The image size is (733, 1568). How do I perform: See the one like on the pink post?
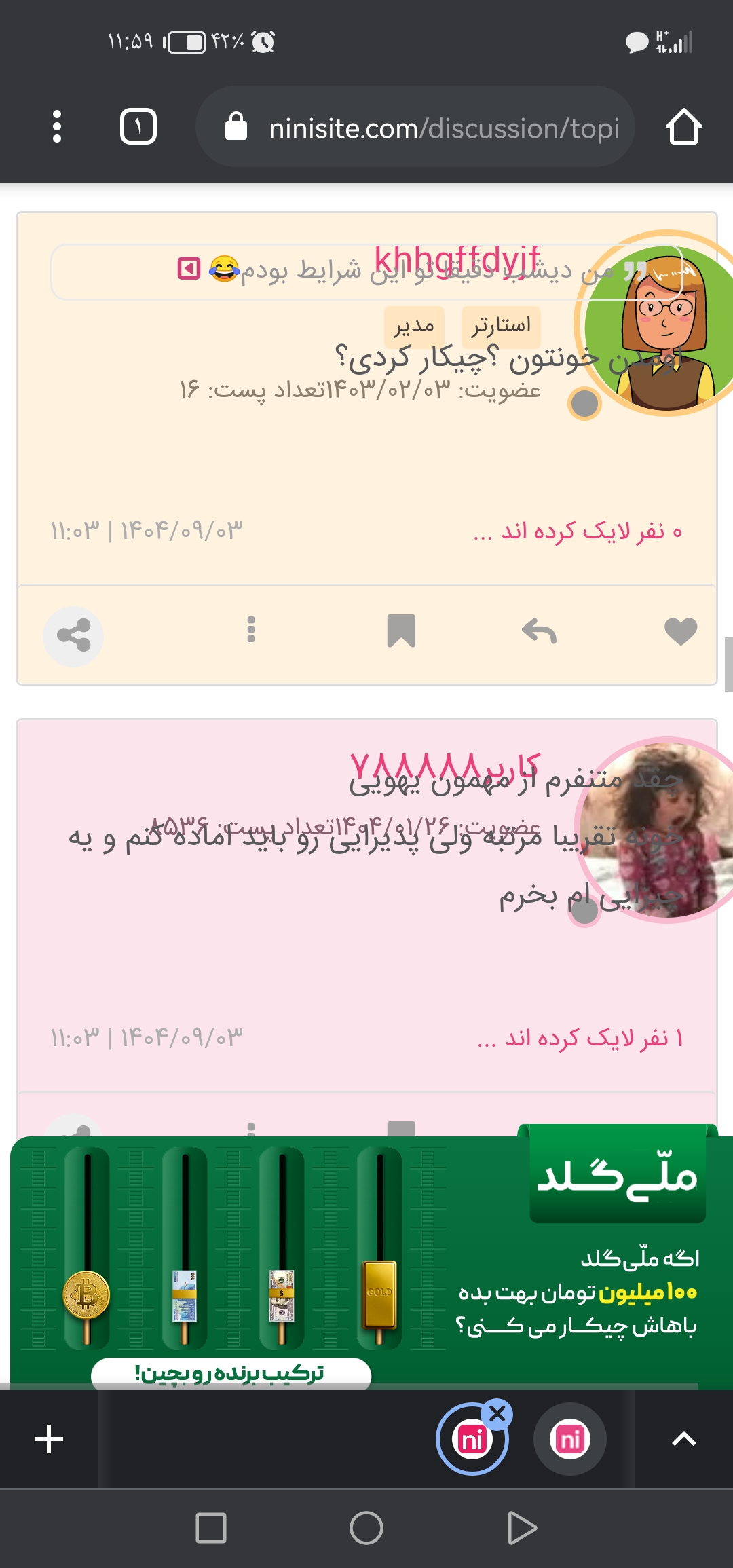tap(580, 1039)
